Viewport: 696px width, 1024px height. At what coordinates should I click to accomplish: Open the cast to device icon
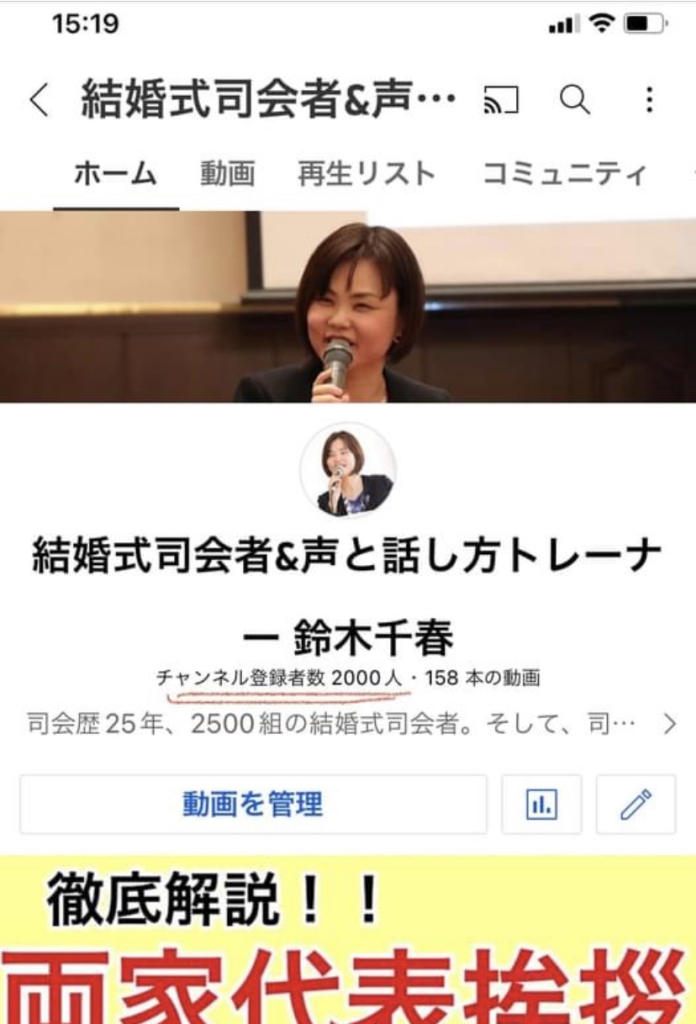pyautogui.click(x=501, y=100)
